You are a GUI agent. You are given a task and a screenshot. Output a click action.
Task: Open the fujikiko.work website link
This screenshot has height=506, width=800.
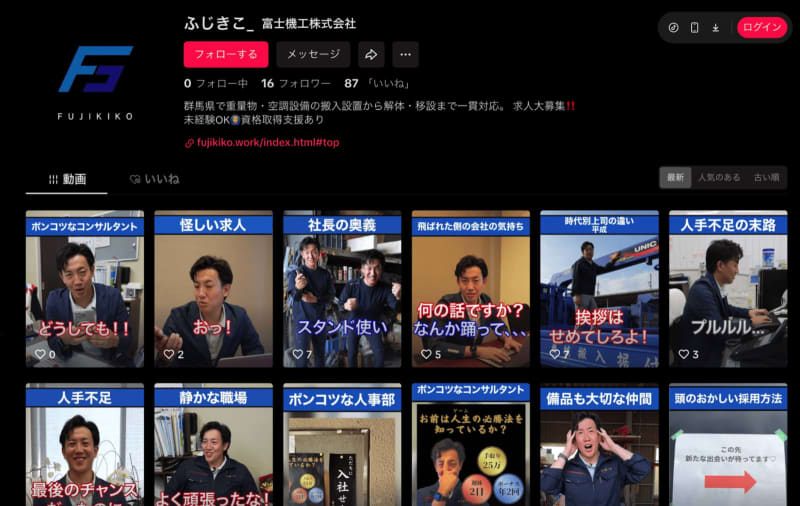coord(267,142)
